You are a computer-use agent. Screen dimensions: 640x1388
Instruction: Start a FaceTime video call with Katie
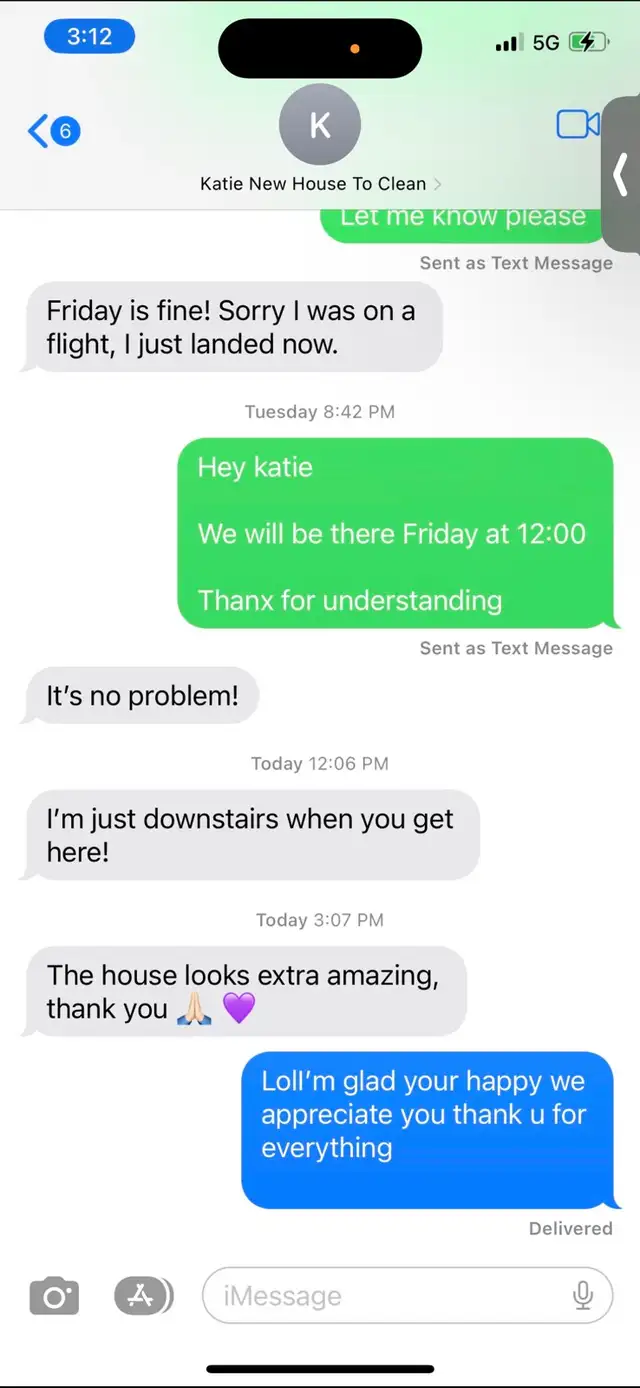tap(577, 124)
